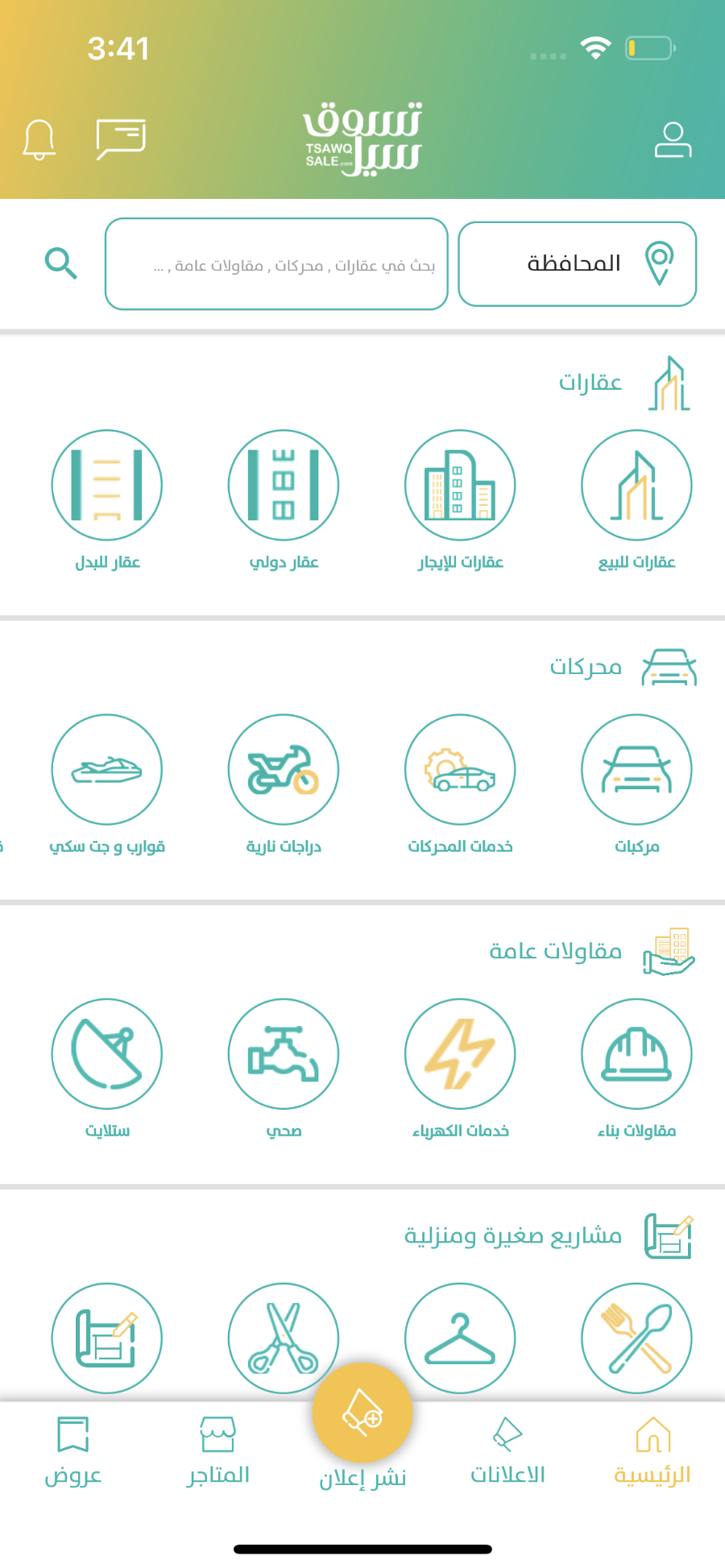Open عقارات للبيع category

coord(636,499)
